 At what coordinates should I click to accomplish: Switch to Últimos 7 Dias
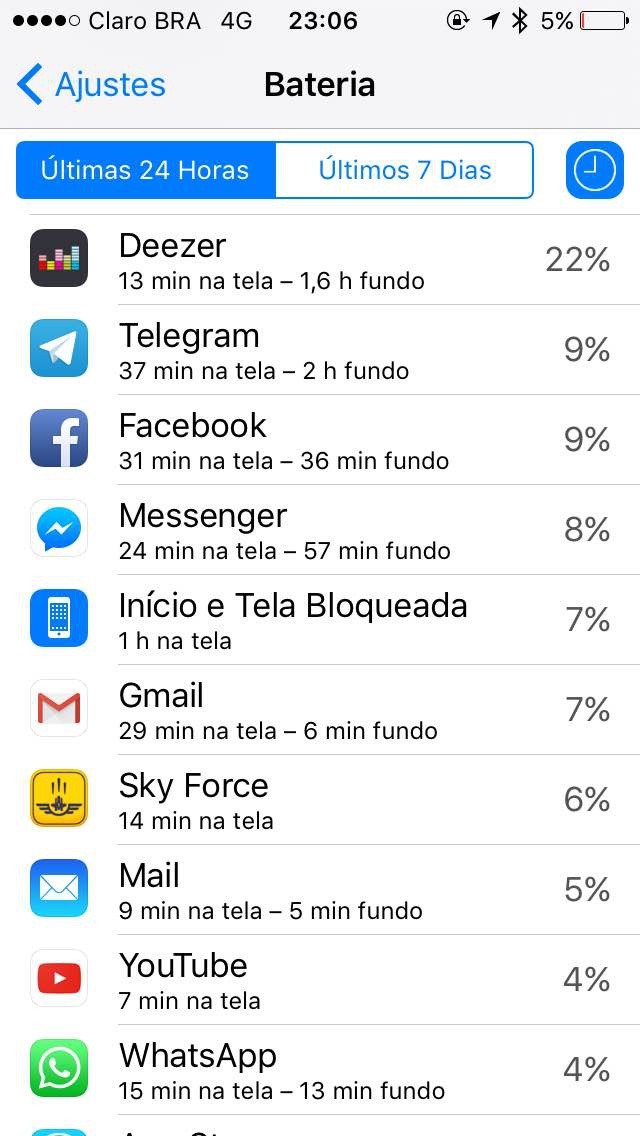(x=404, y=170)
